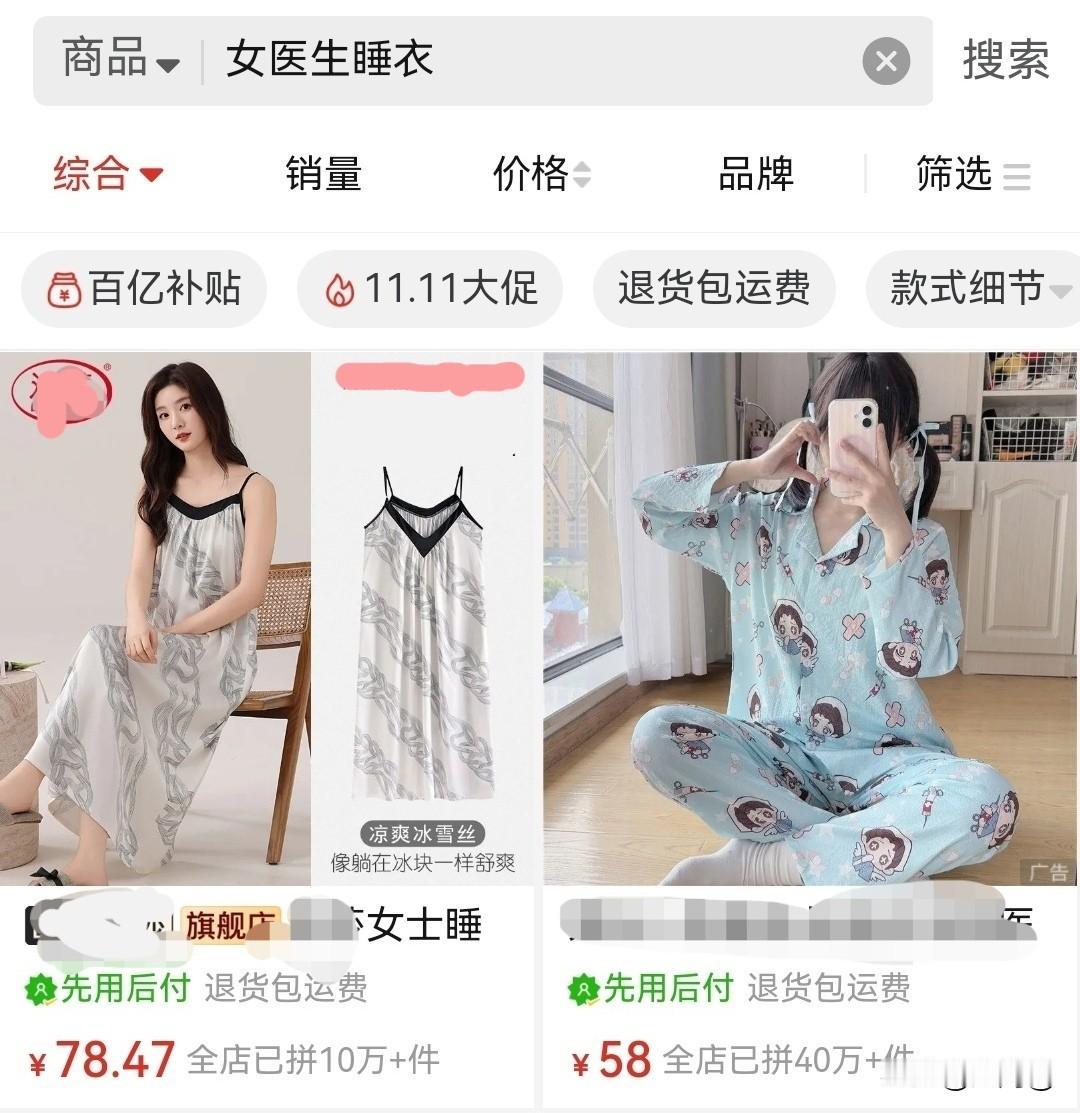The width and height of the screenshot is (1080, 1113).
Task: Activate the 百亿补贴 subsidy filter
Action: (143, 288)
